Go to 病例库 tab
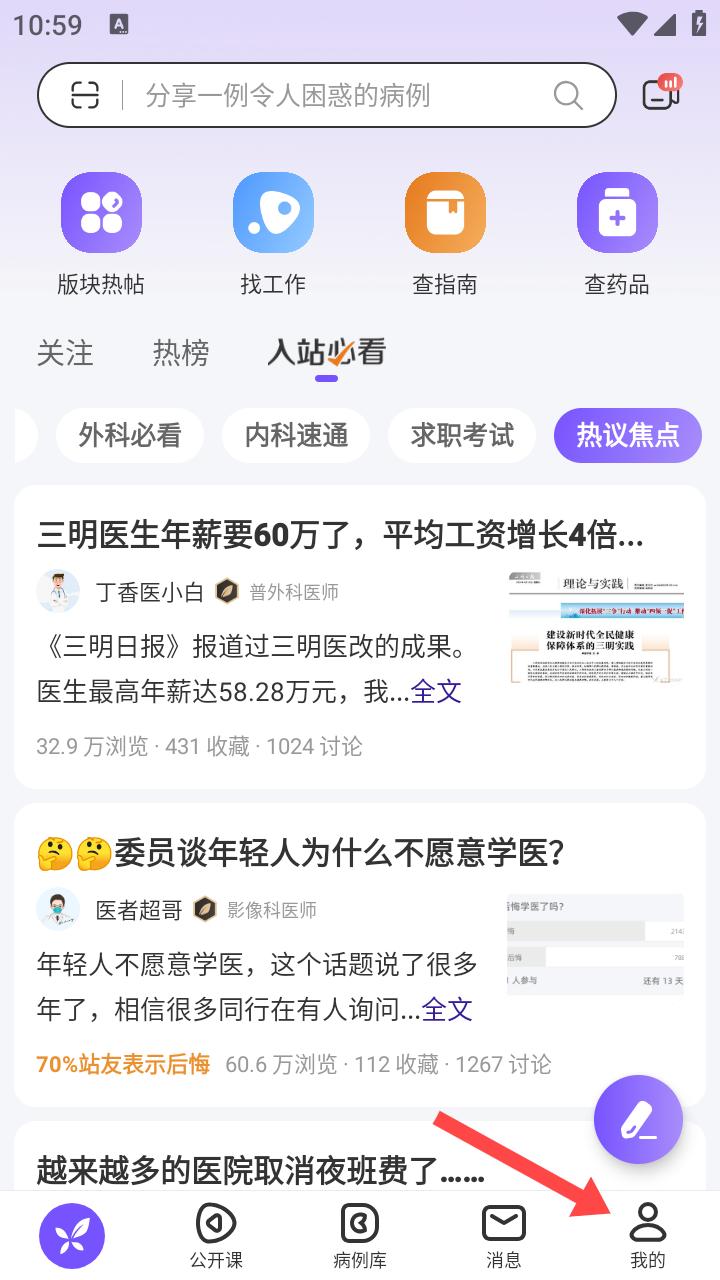Viewport: 720px width, 1280px height. (360, 1236)
